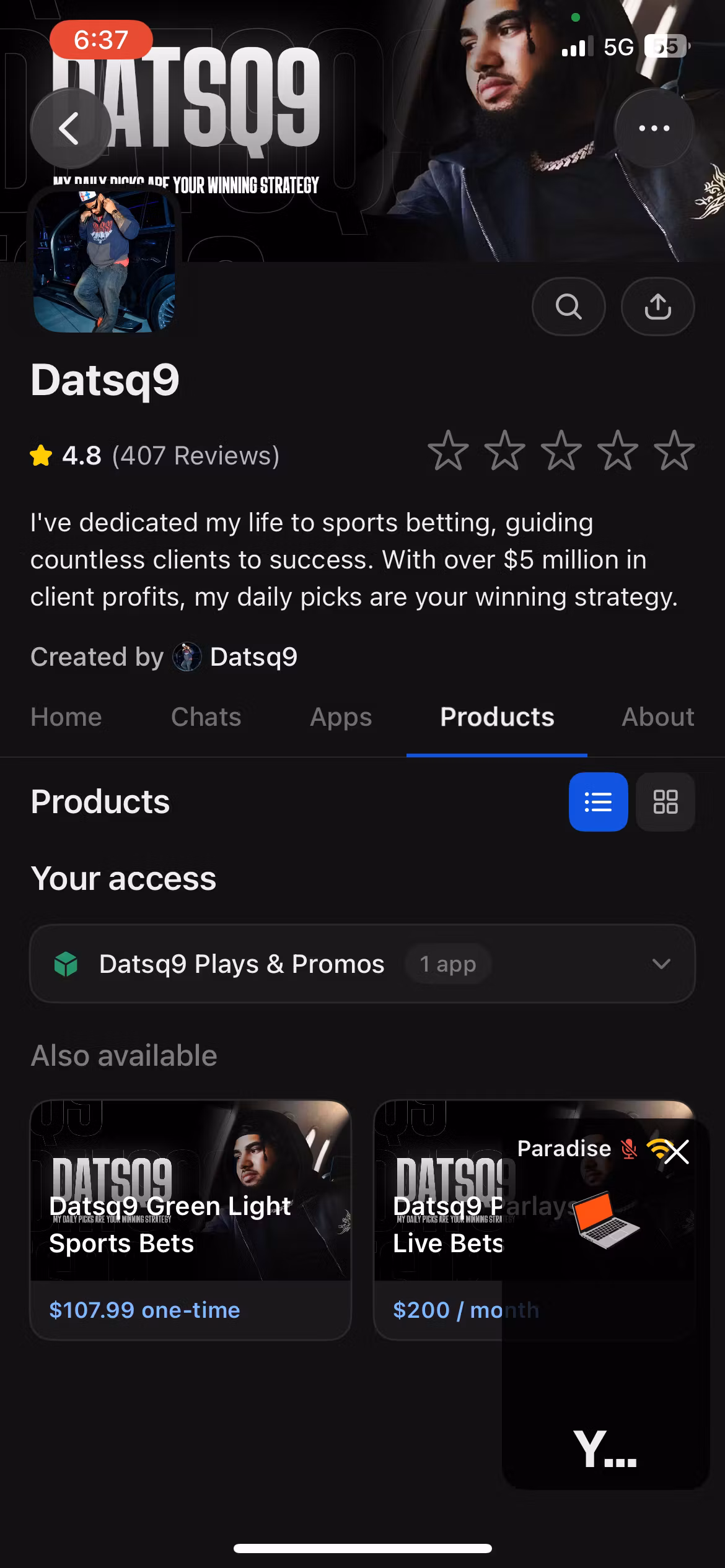
Task: Switch to the Apps tab
Action: click(341, 717)
